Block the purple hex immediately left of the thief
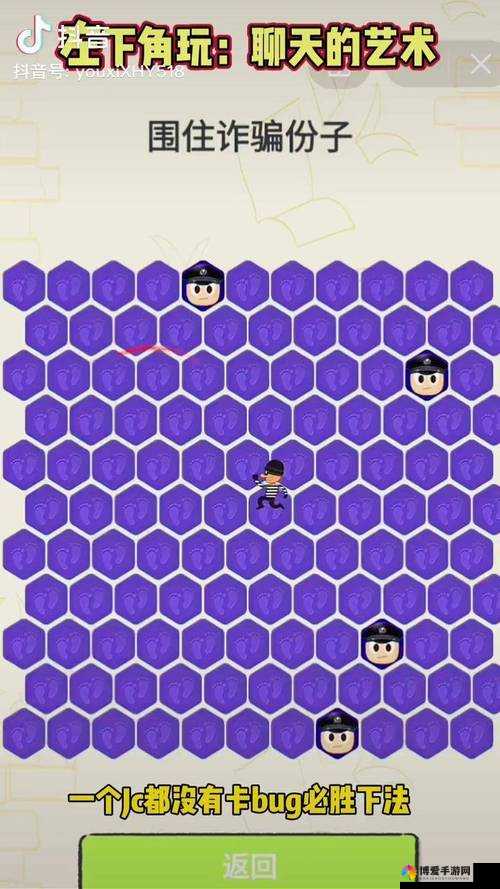The width and height of the screenshot is (500, 889). pos(225,510)
